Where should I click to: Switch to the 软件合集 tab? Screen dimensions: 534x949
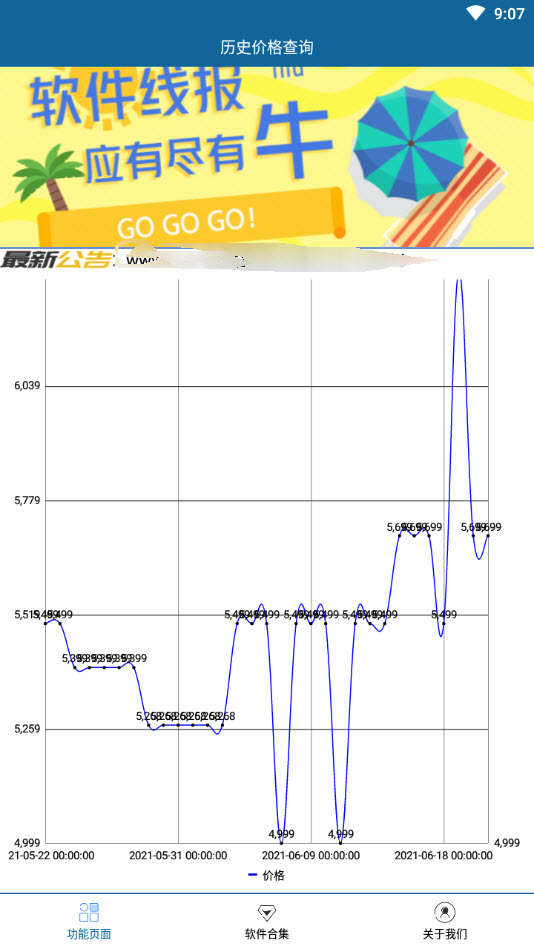point(267,921)
